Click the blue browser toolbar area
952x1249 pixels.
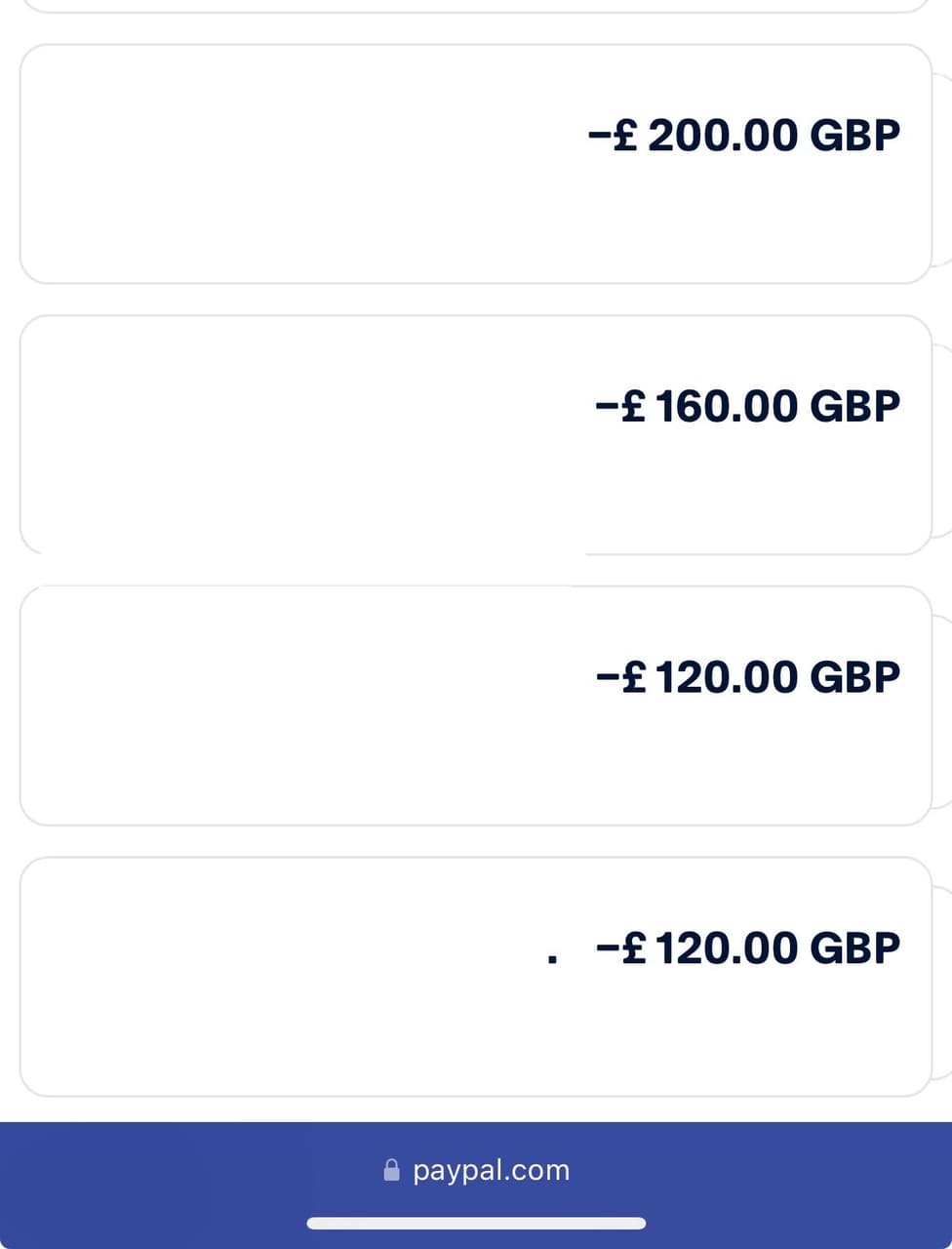click(x=195, y=1170)
